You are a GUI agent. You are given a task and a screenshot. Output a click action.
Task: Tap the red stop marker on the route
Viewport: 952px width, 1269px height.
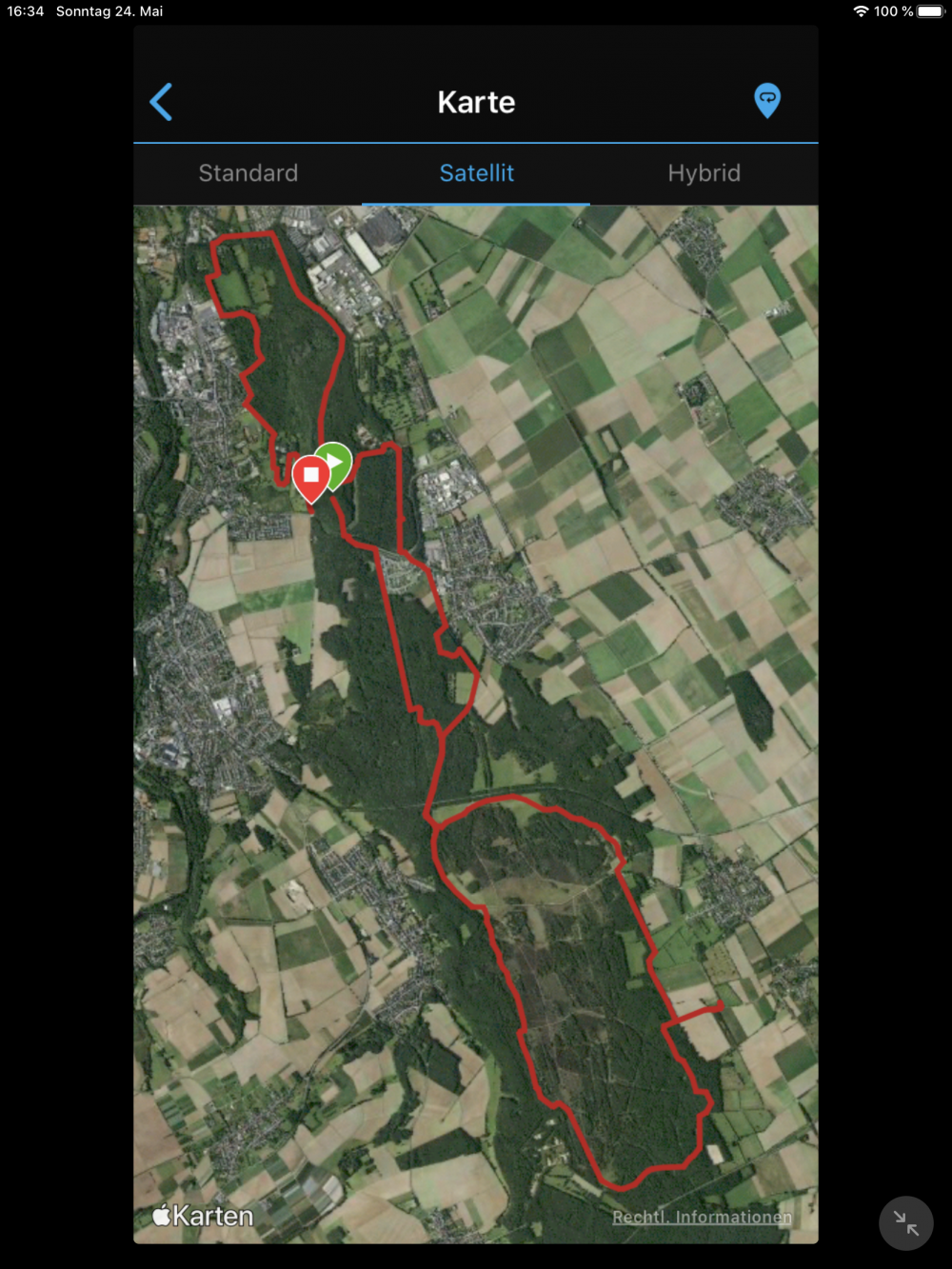tap(310, 476)
